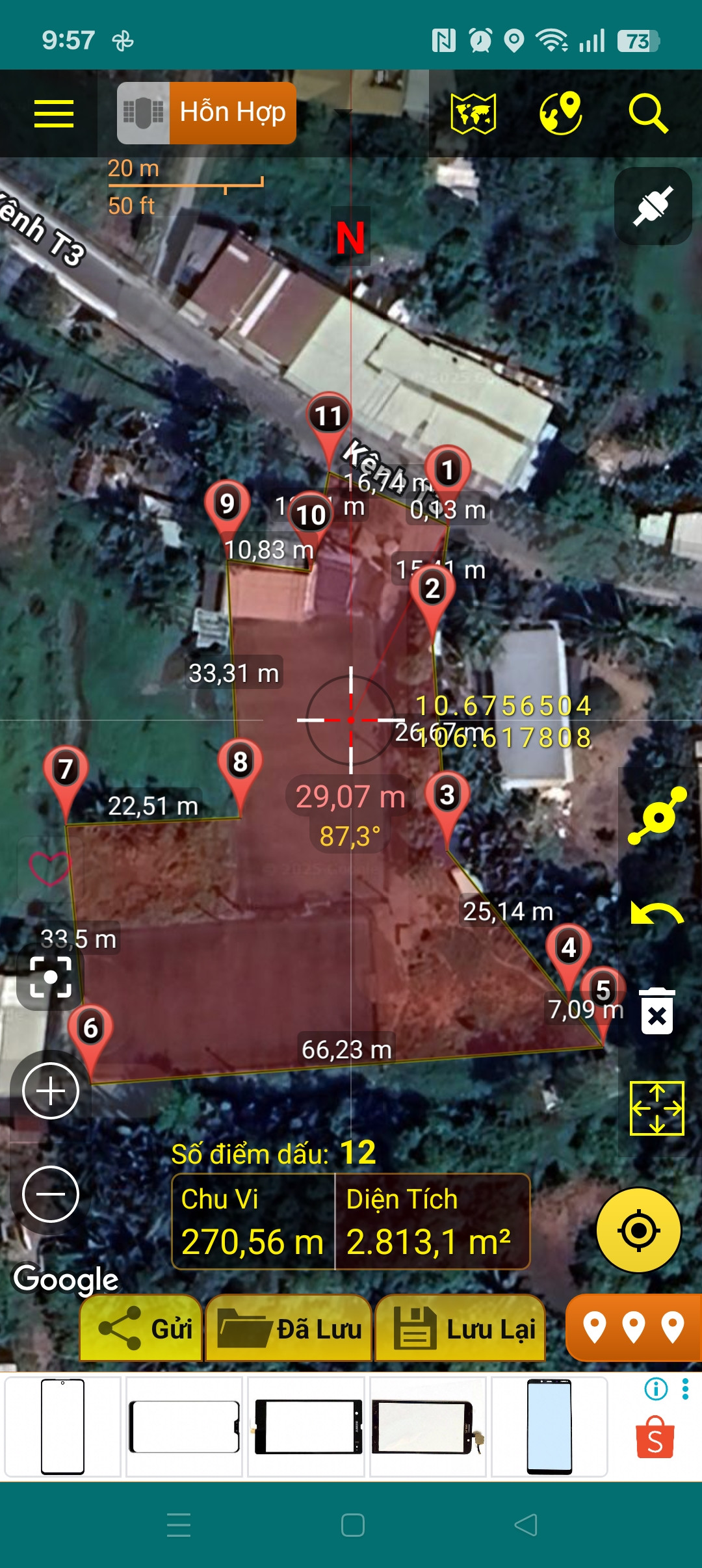
Task: Tap the heart favorite icon
Action: [x=49, y=868]
